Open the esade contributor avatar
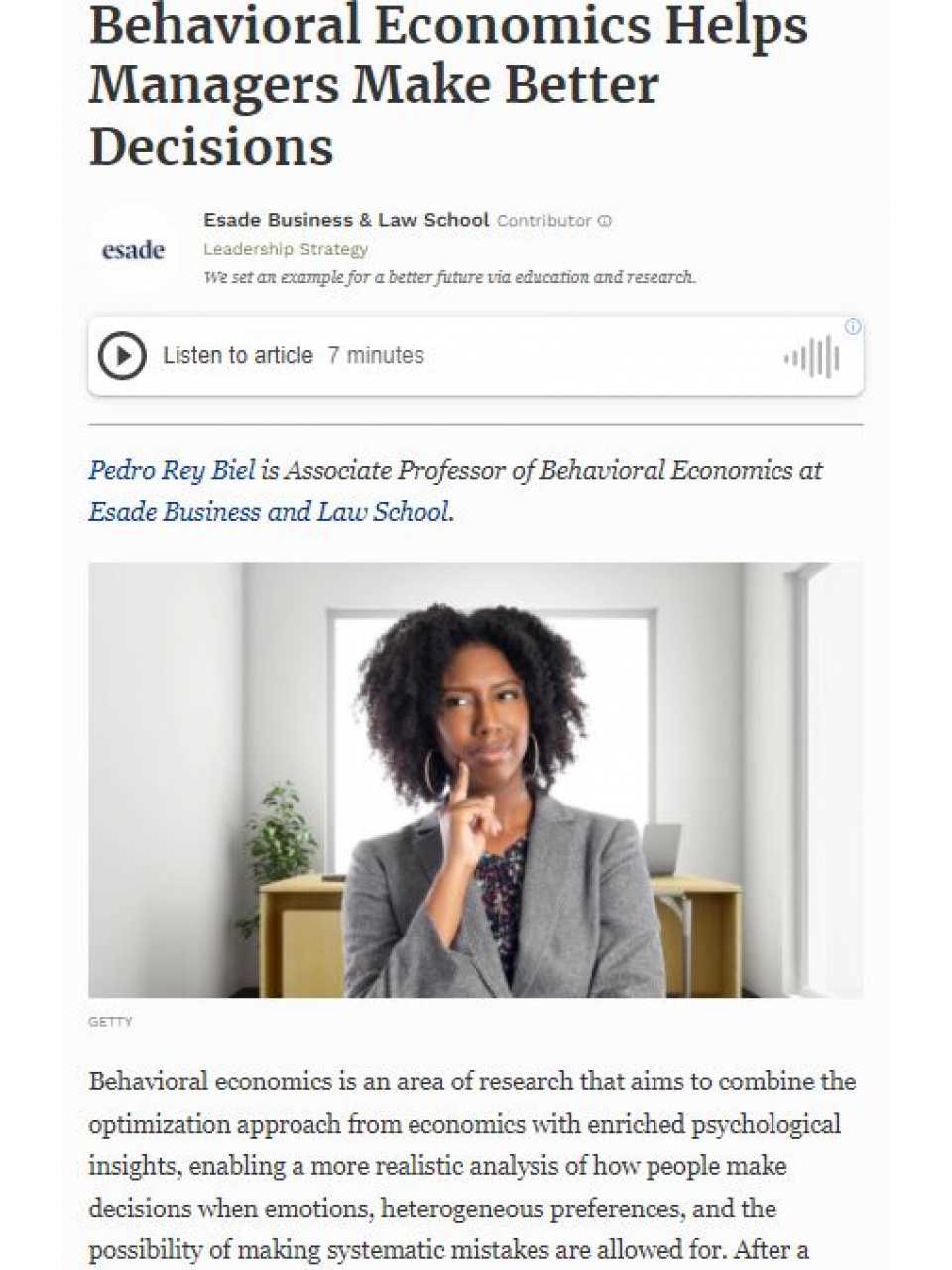Screen dimensions: 952x1270 pos(133,250)
